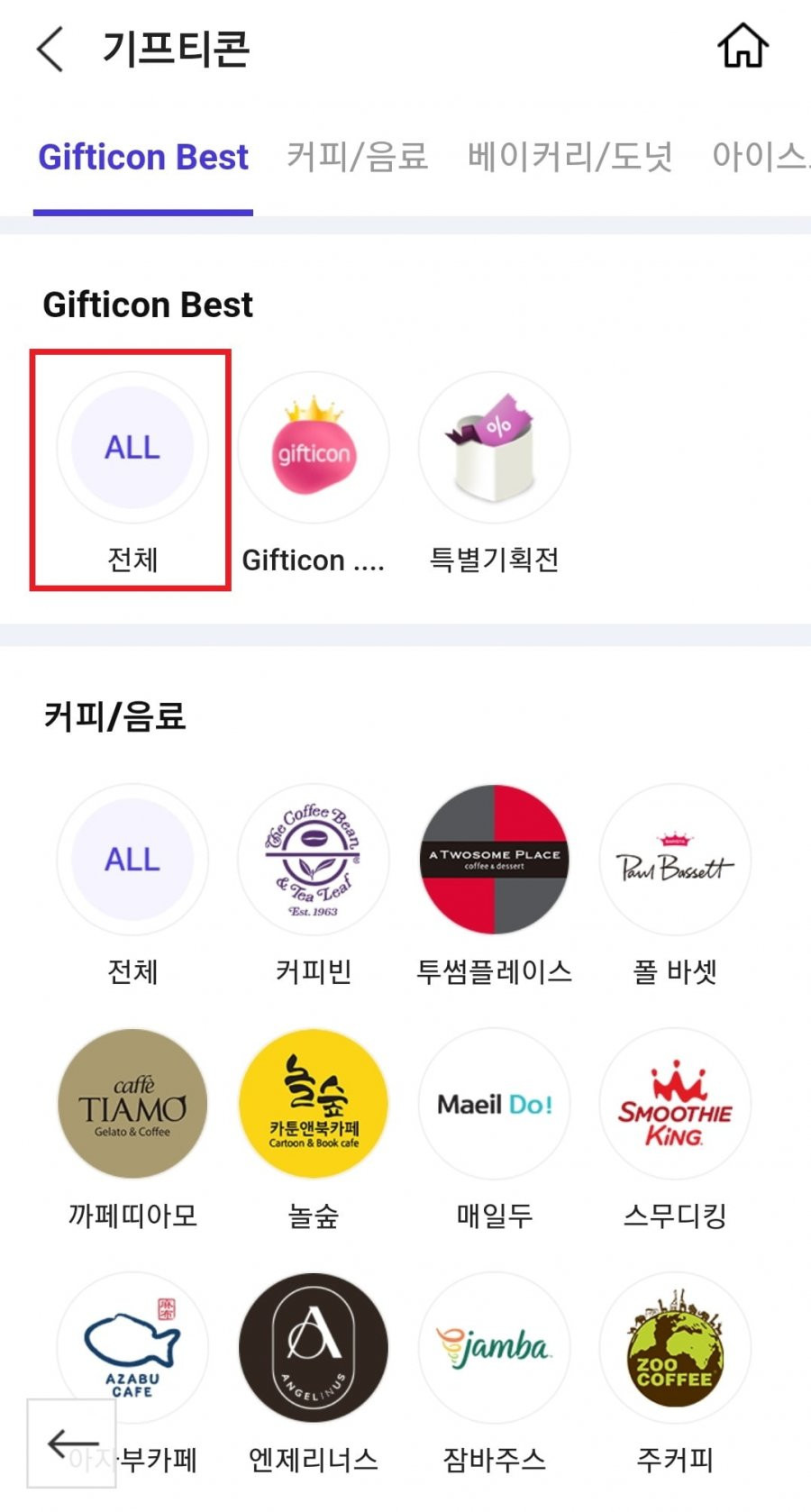Open the 엔제리너스 brand
Screen dimensions: 811x1512
314,1348
